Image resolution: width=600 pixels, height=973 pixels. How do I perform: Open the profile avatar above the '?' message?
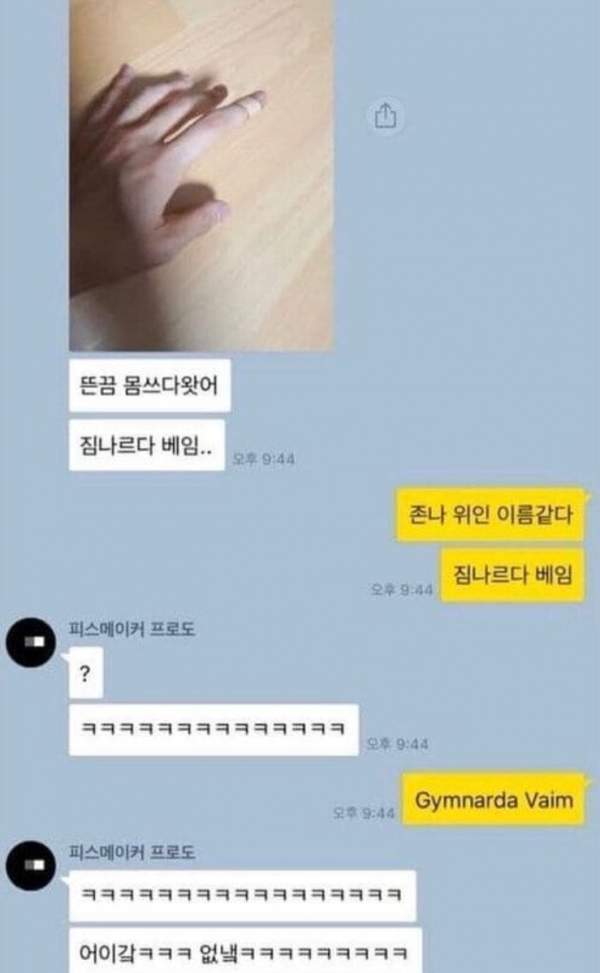pyautogui.click(x=31, y=642)
